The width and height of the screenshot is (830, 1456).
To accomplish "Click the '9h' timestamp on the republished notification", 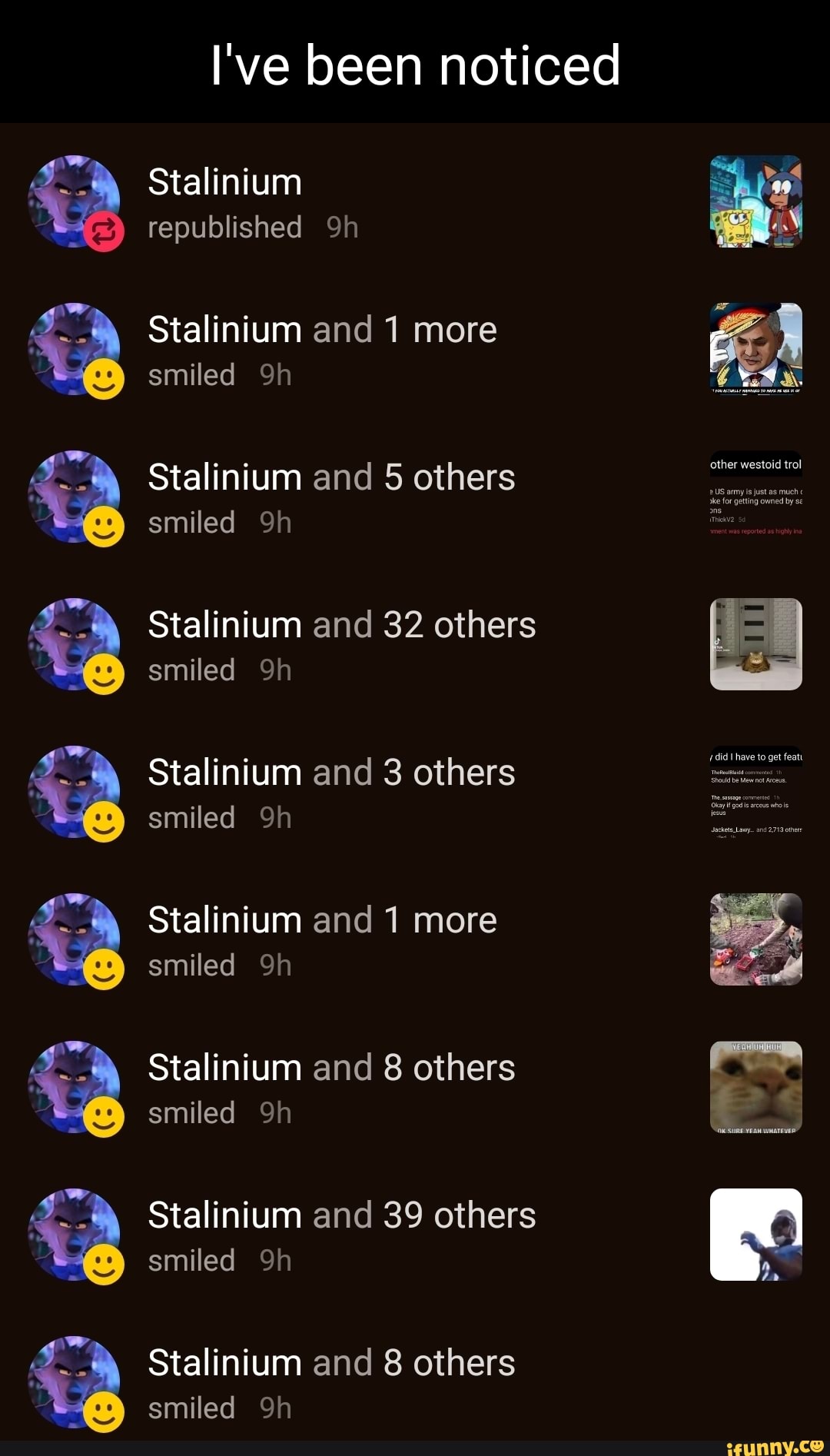I will point(340,228).
